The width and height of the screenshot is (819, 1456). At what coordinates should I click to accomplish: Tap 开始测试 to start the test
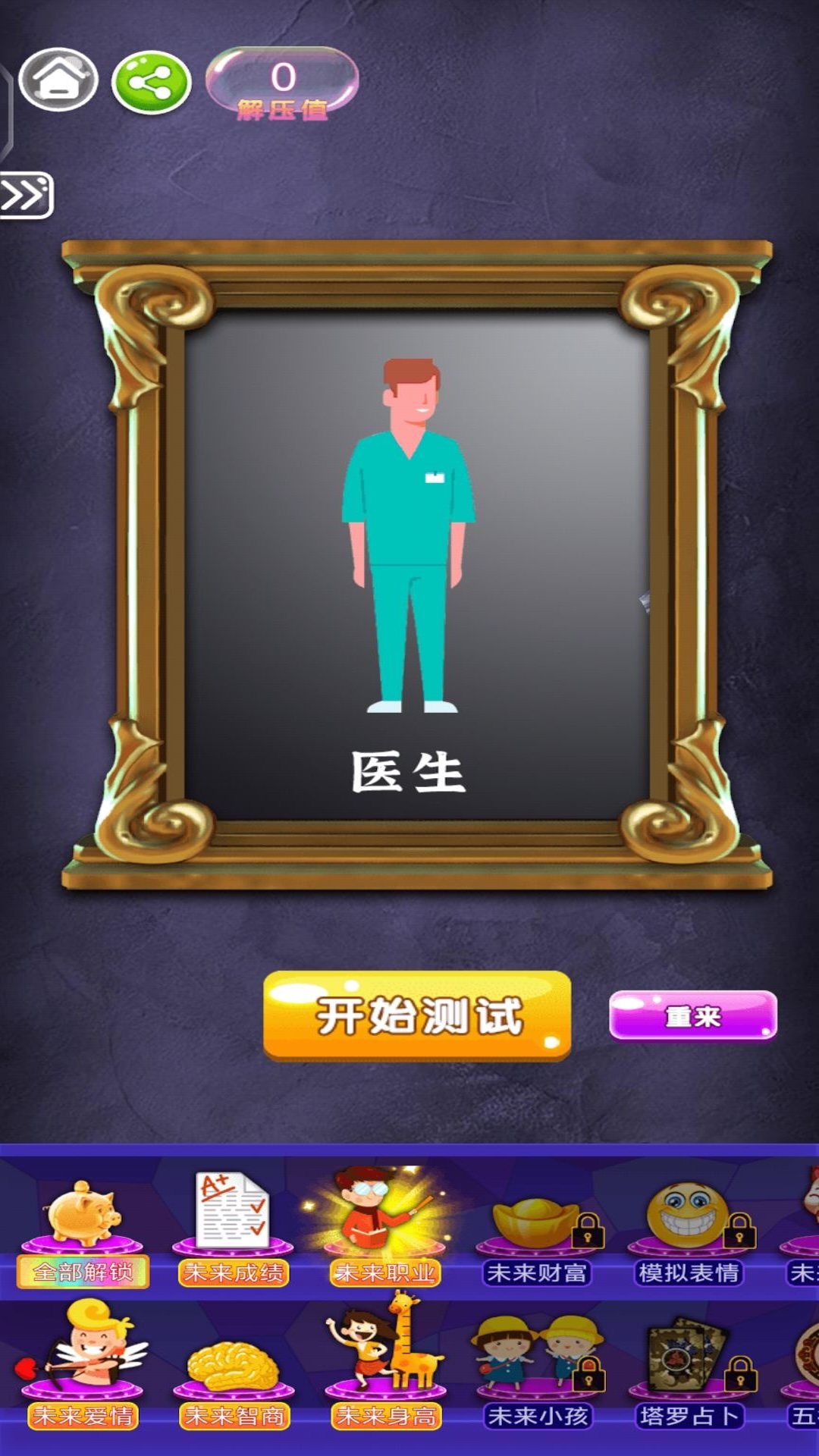[x=417, y=1015]
